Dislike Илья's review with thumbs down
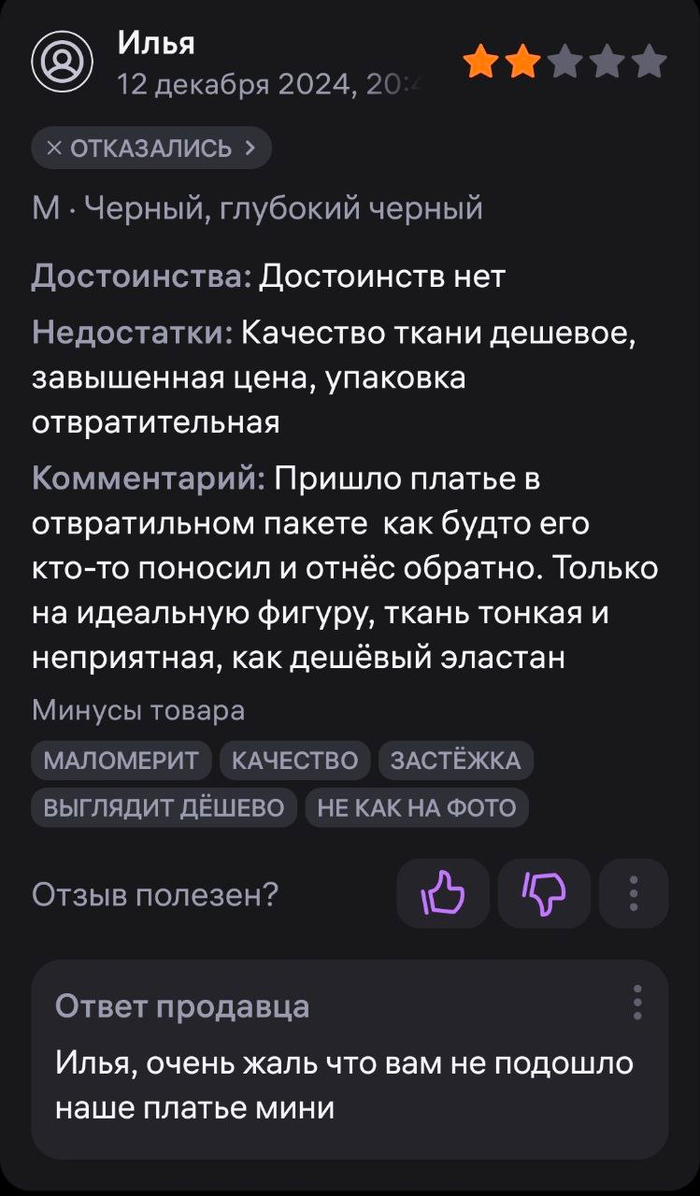The width and height of the screenshot is (700, 1196). (544, 893)
